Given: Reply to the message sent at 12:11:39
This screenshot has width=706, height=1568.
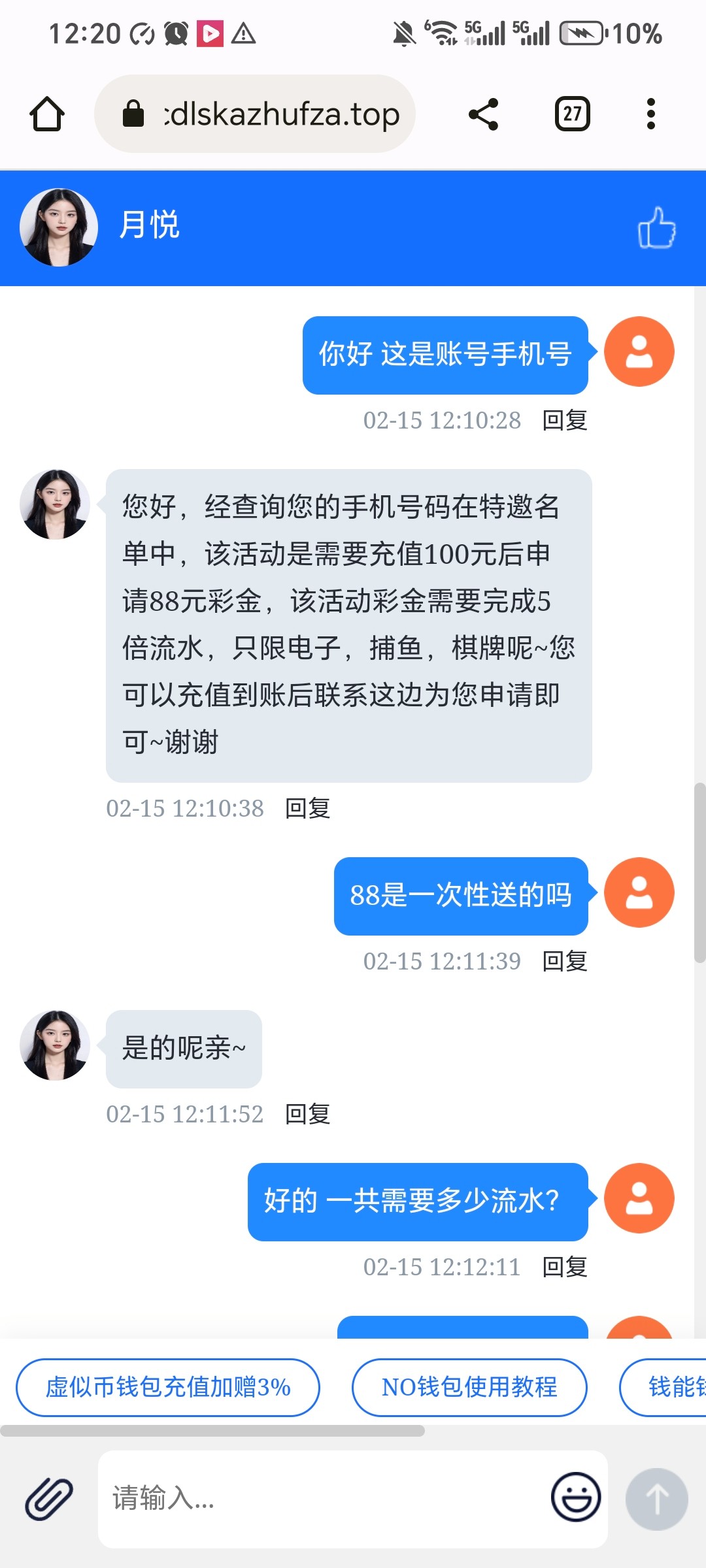Looking at the screenshot, I should pos(565,961).
